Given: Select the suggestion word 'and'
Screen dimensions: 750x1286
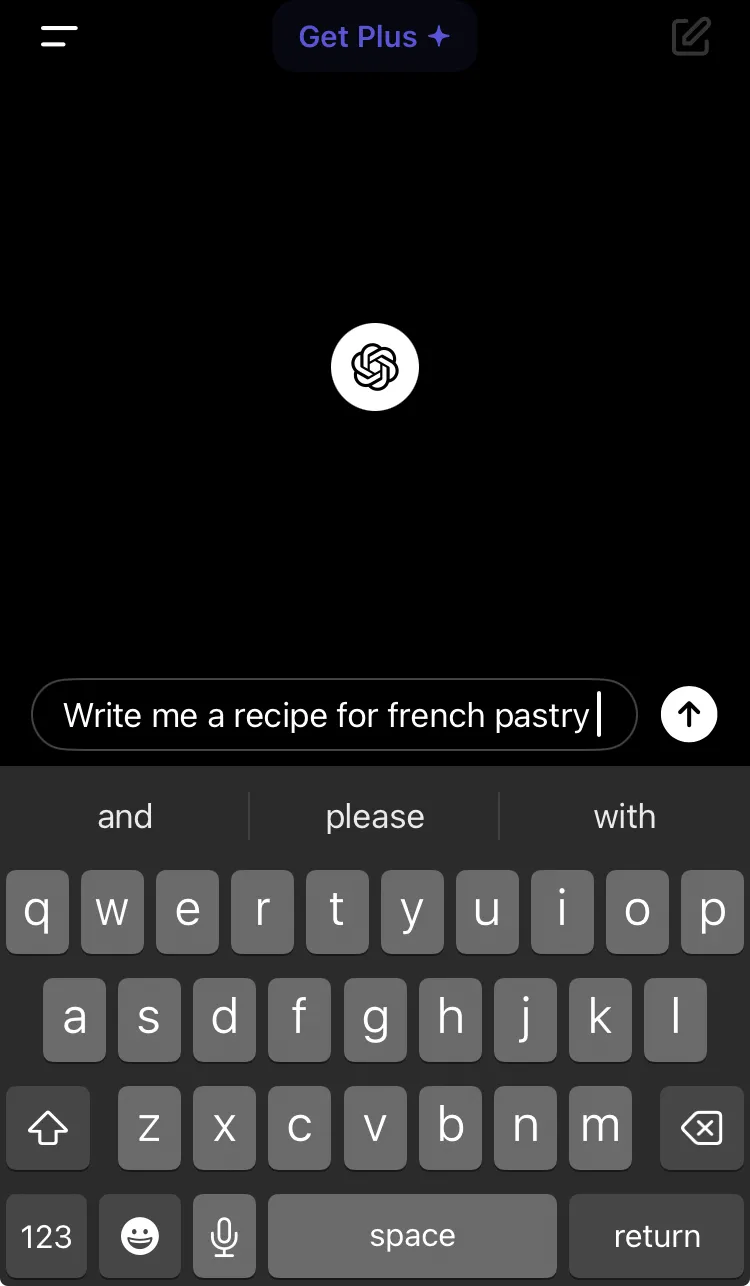Looking at the screenshot, I should [x=124, y=816].
